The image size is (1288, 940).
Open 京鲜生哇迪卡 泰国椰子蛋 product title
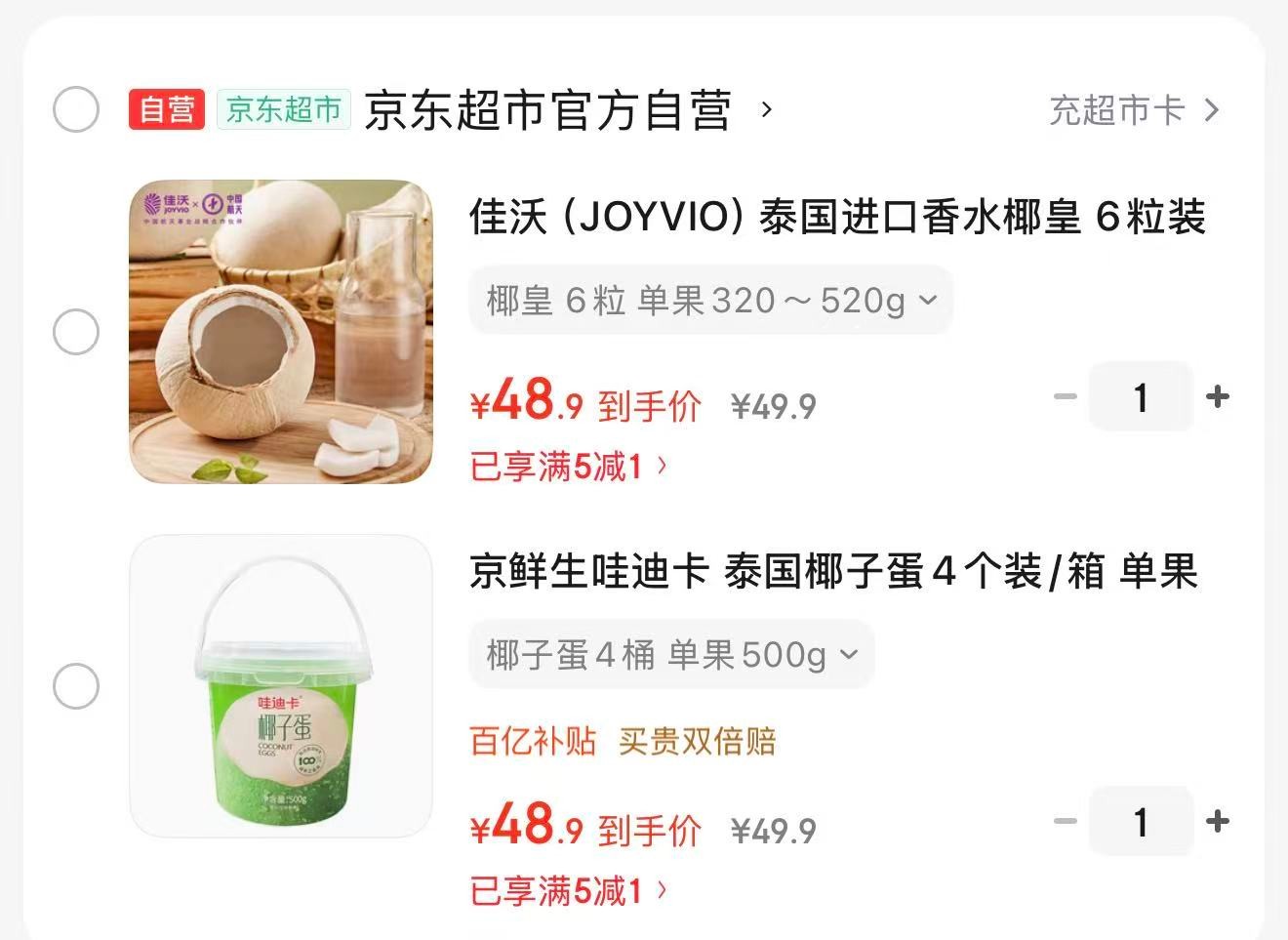[x=832, y=572]
